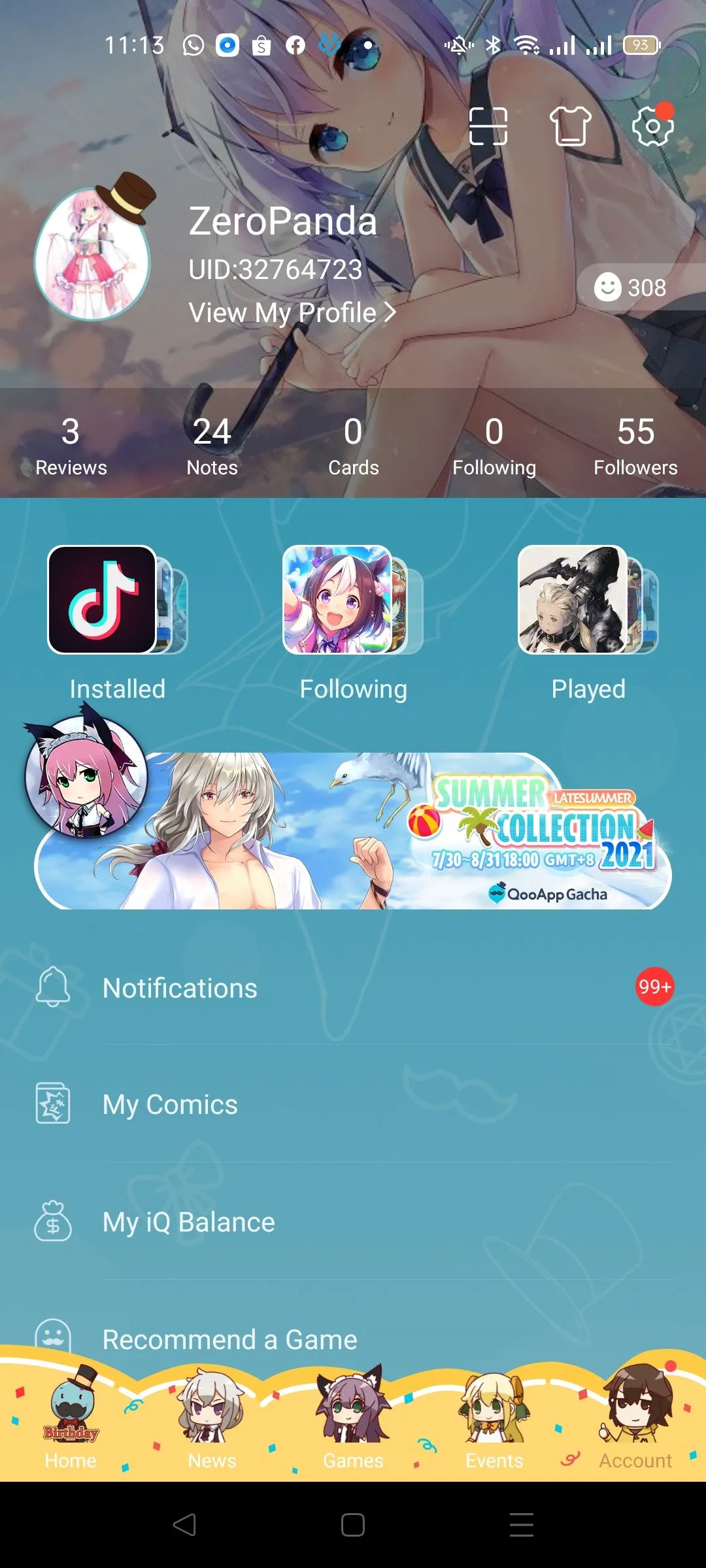Viewport: 706px width, 1568px height.
Task: Tap the 308 likes badge
Action: coord(631,287)
